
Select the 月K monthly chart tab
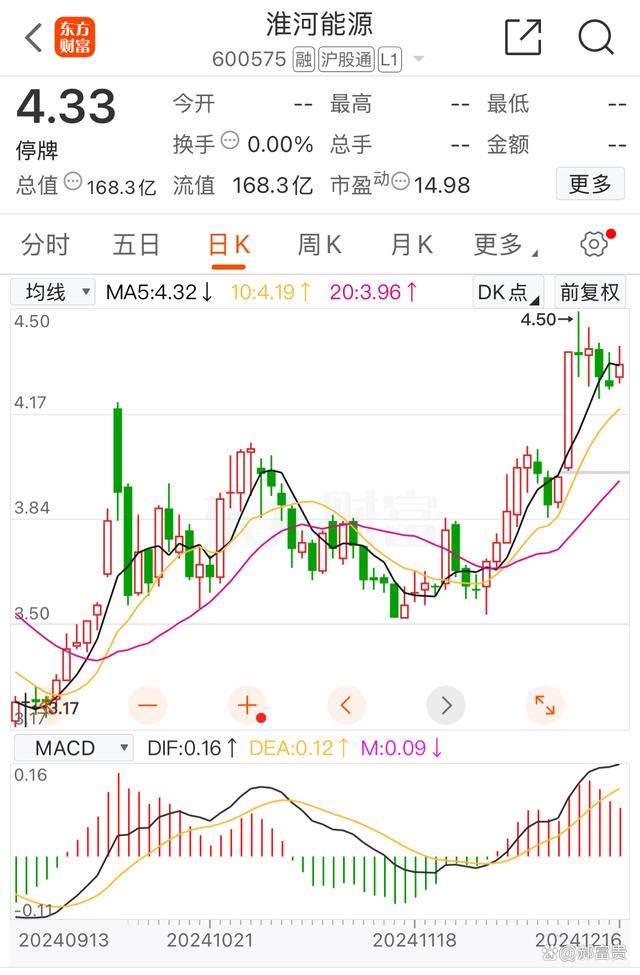[x=411, y=244]
